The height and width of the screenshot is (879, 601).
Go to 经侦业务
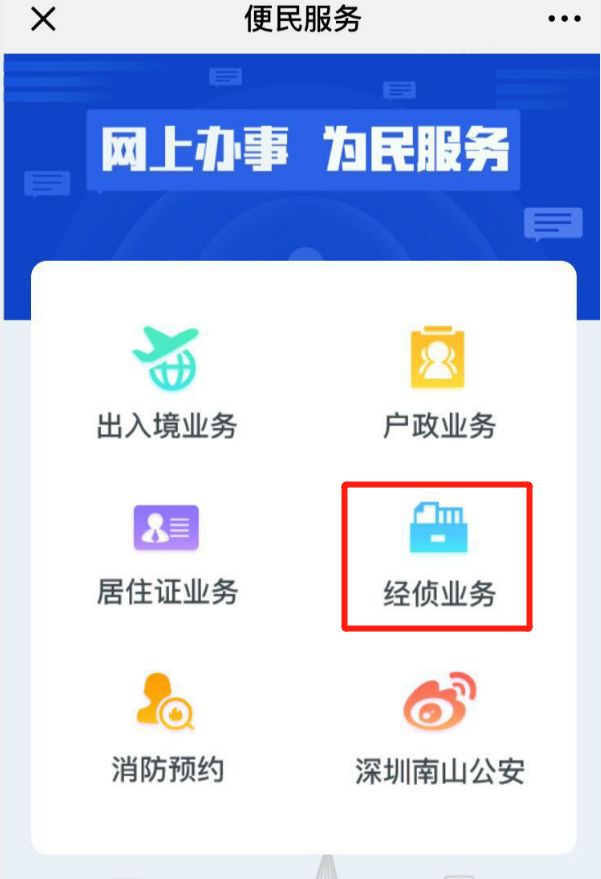pos(438,553)
